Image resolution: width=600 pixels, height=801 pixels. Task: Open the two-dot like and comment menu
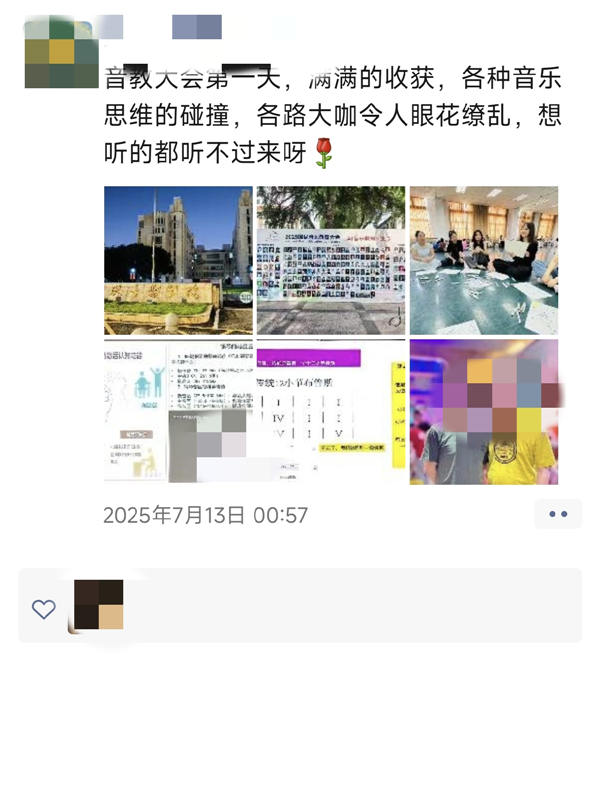coord(558,514)
